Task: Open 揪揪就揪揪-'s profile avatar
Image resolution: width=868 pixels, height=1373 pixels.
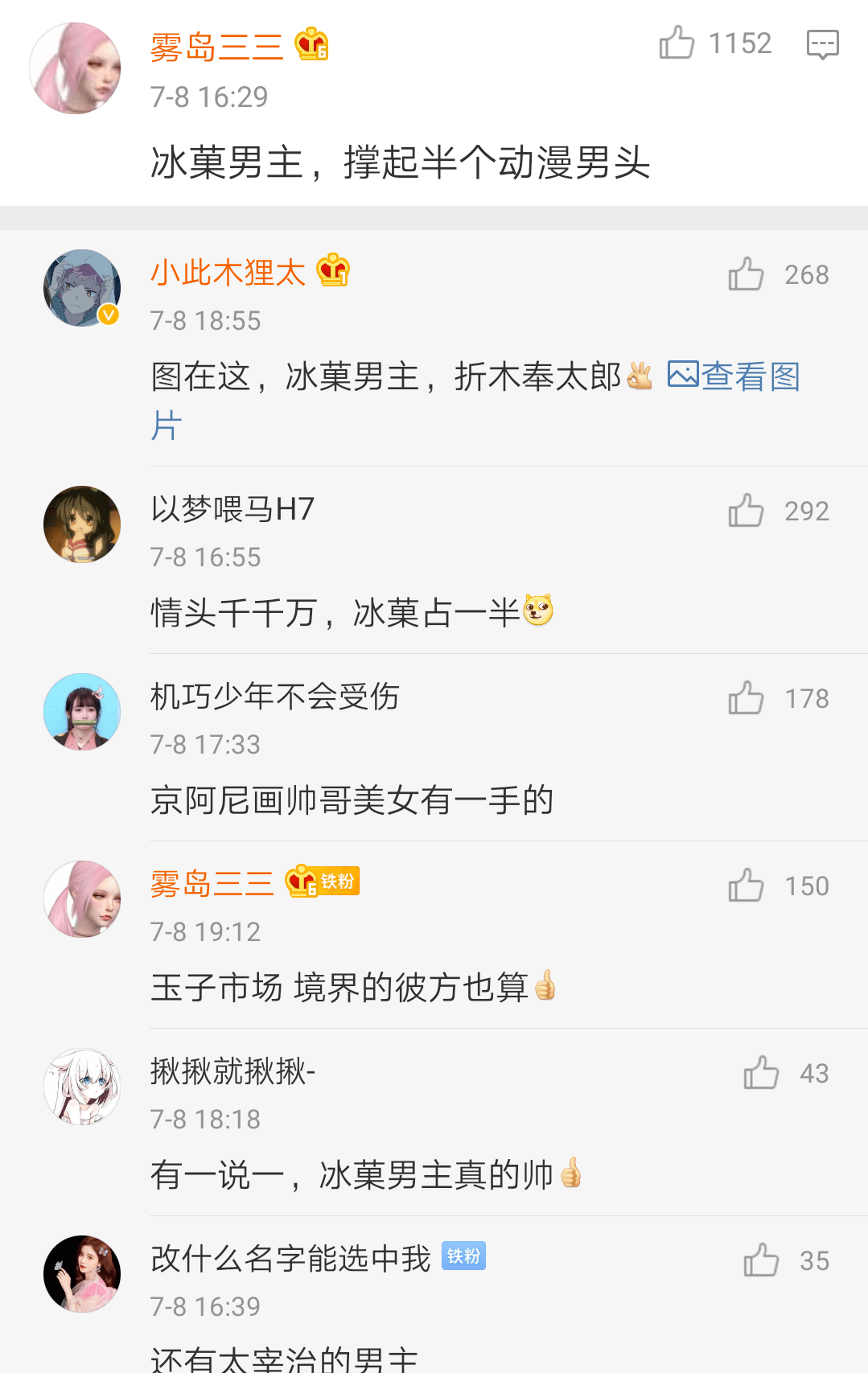Action: [x=82, y=1087]
